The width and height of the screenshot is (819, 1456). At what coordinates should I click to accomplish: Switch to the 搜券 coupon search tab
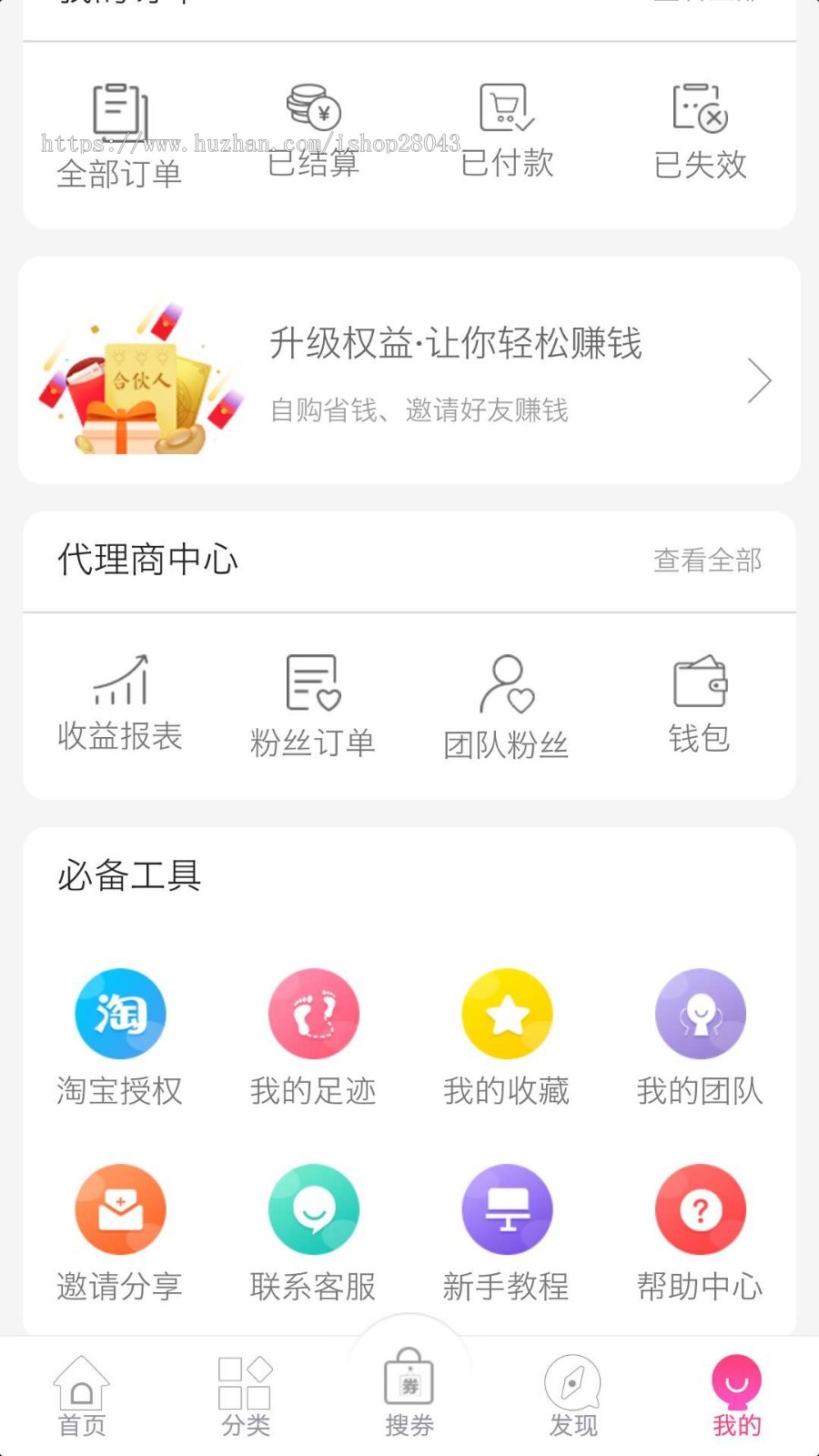[409, 1394]
